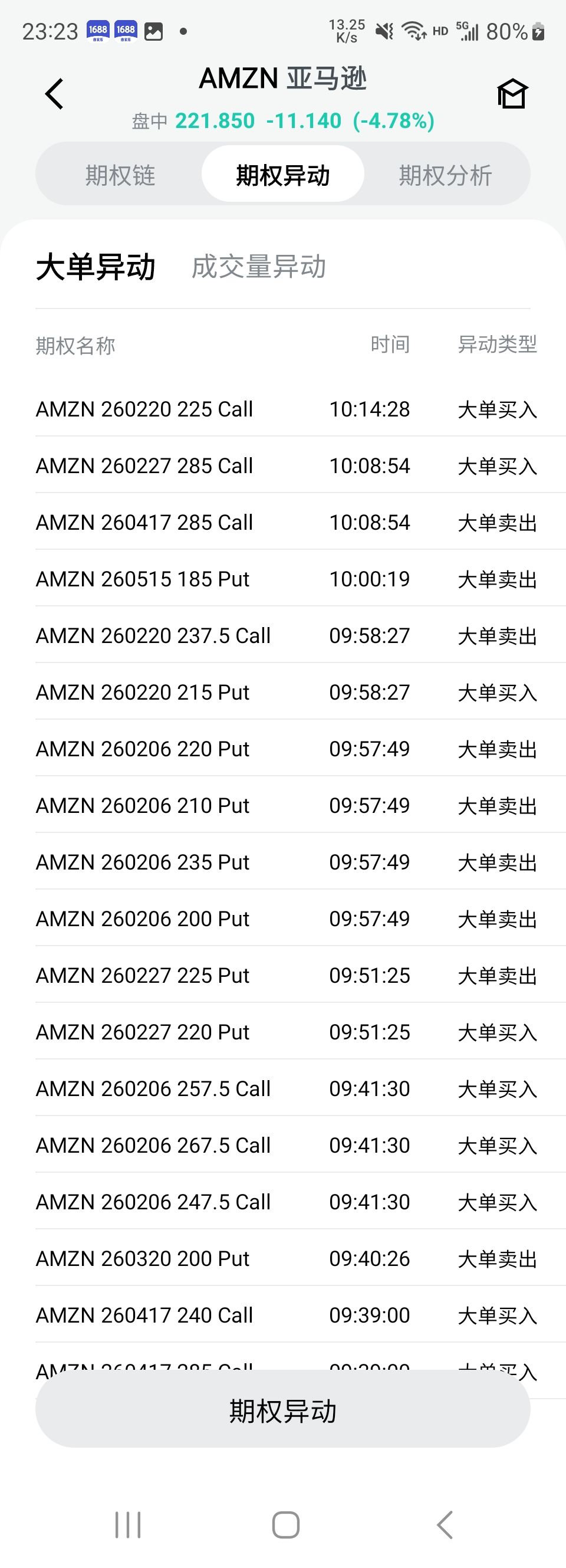The height and width of the screenshot is (1568, 566).
Task: Select AMZN 260320 200 Put row
Action: [x=286, y=1258]
